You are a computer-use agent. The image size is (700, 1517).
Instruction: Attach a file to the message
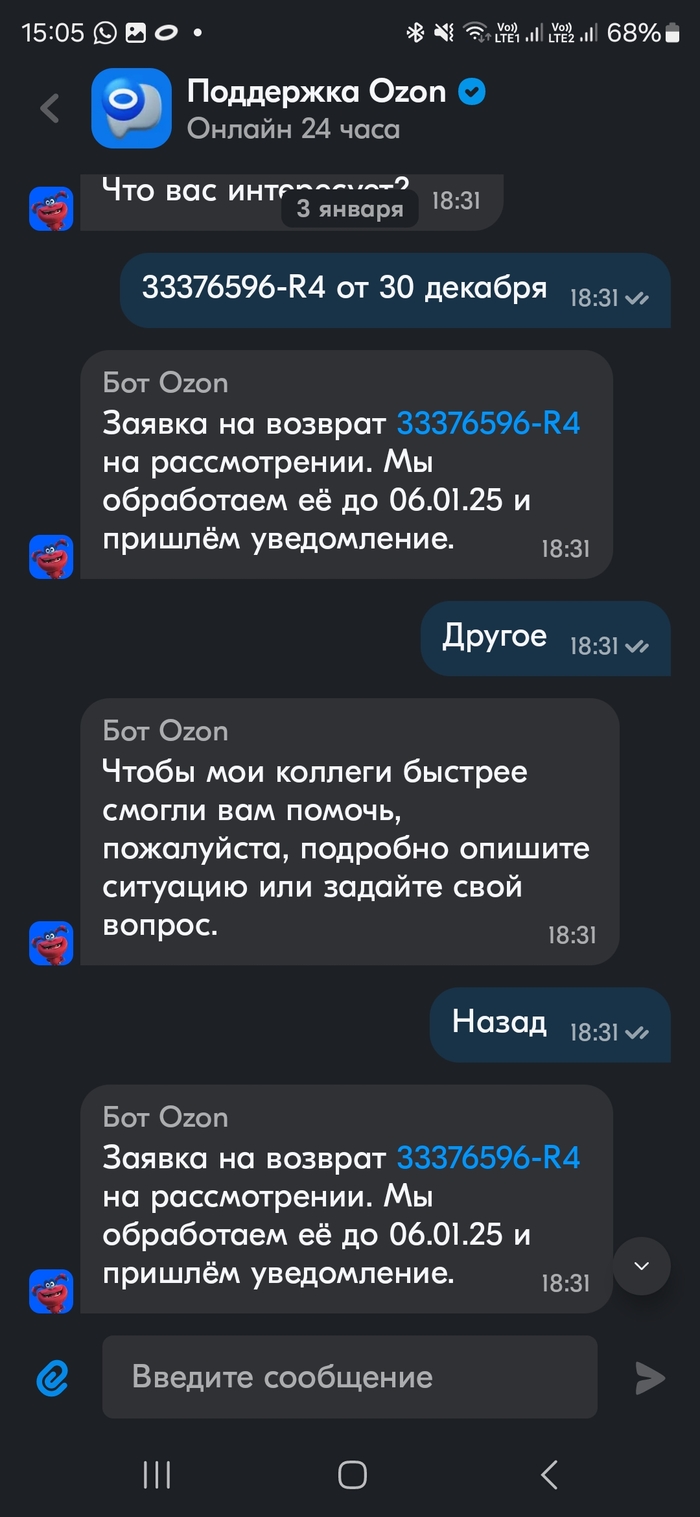(x=52, y=1378)
